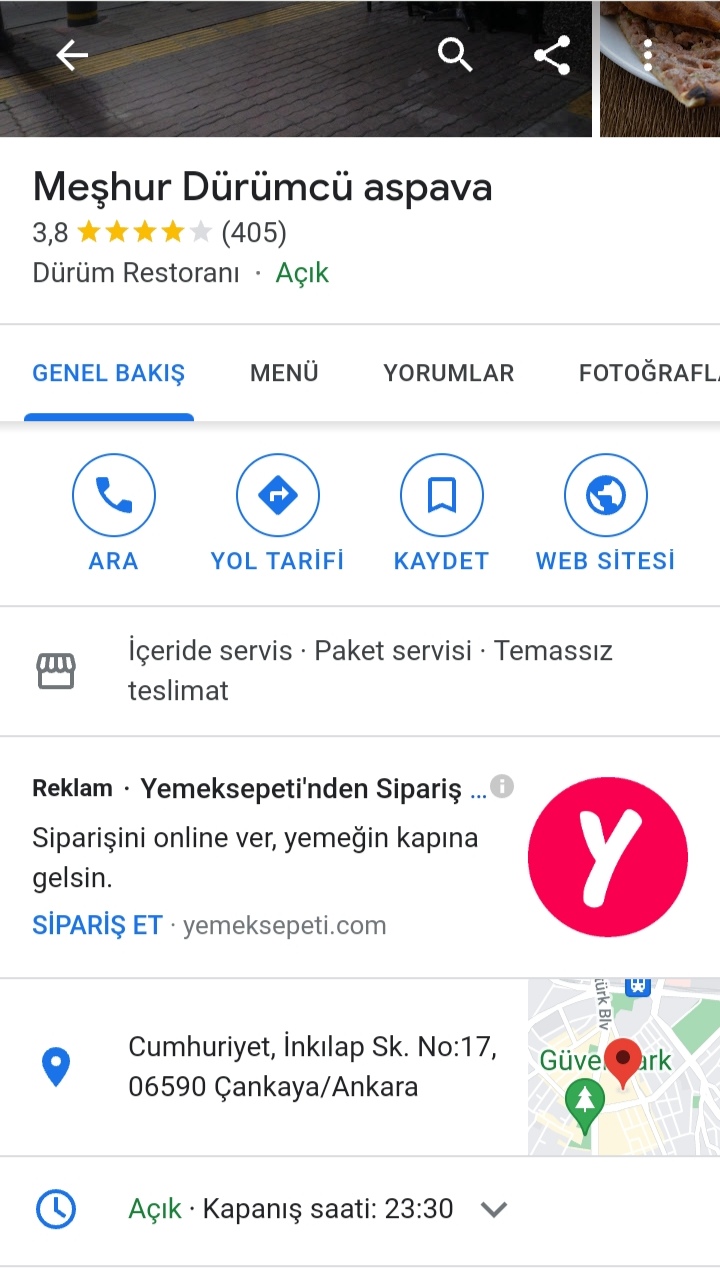Open search with the magnifier icon
The image size is (720, 1270).
pos(455,55)
